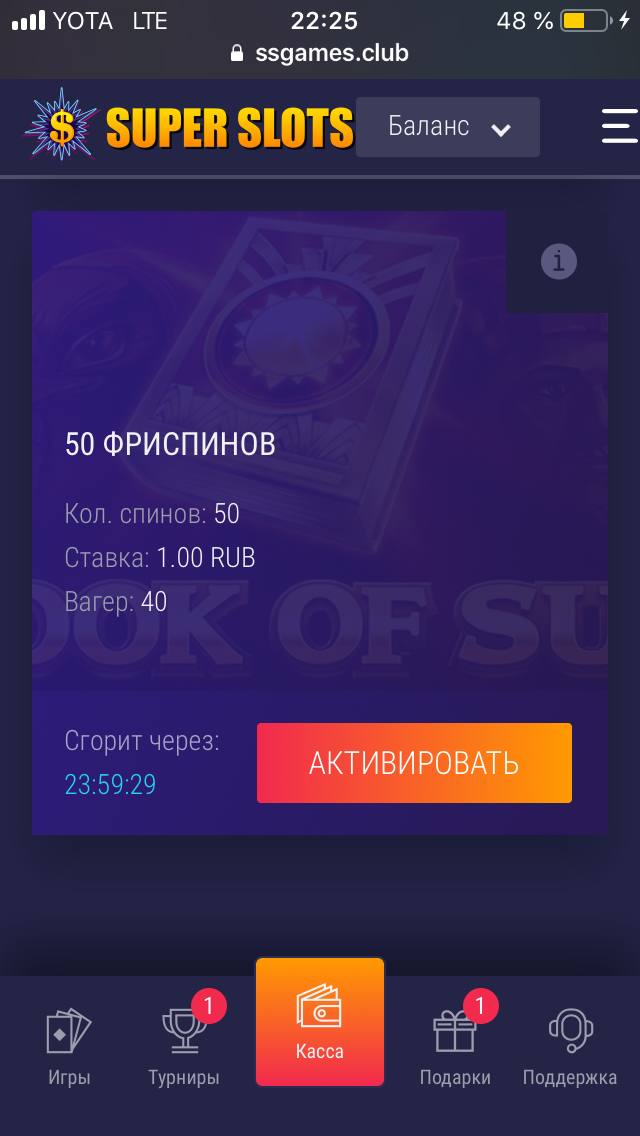This screenshot has width=640, height=1136.
Task: Go to the Касса tab
Action: (320, 1022)
